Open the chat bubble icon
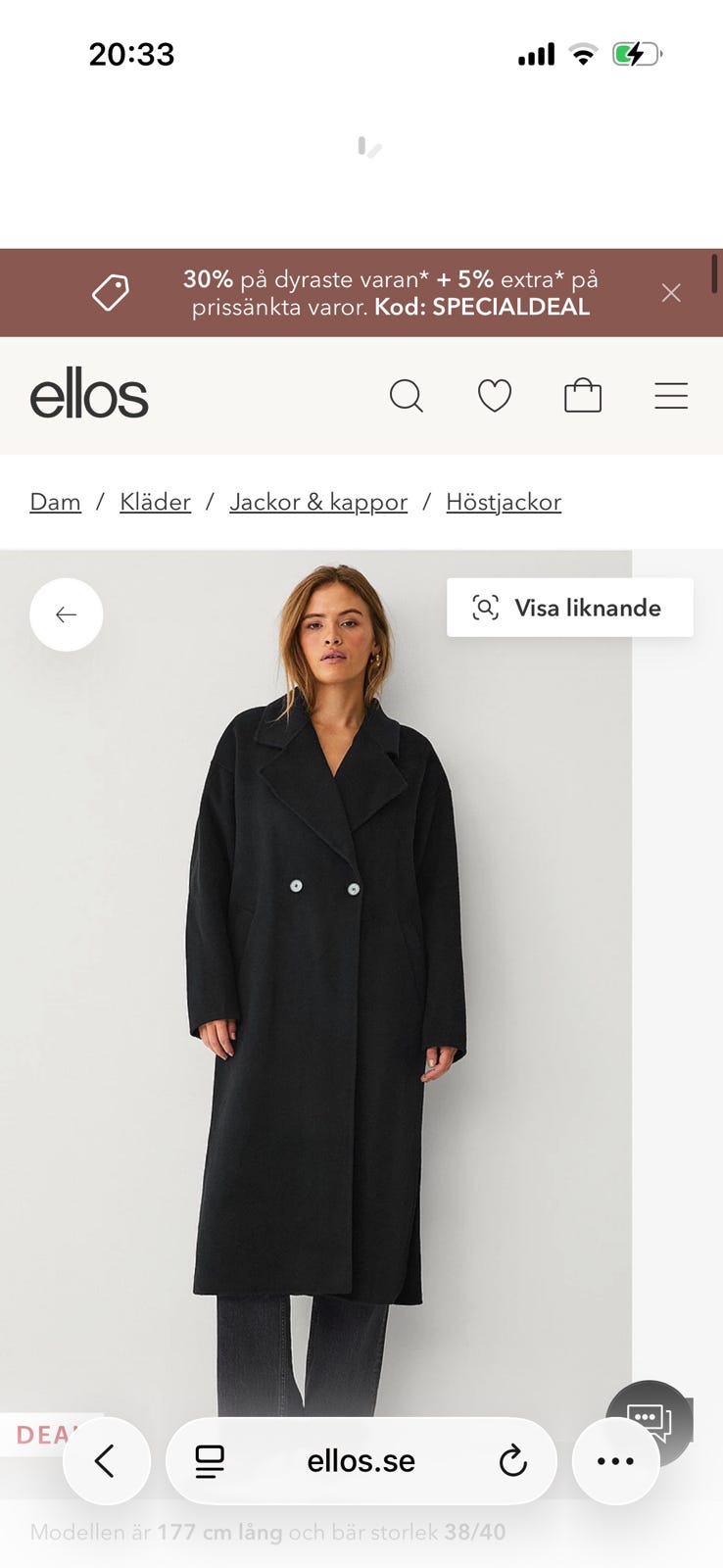The image size is (723, 1568). coord(649,1415)
